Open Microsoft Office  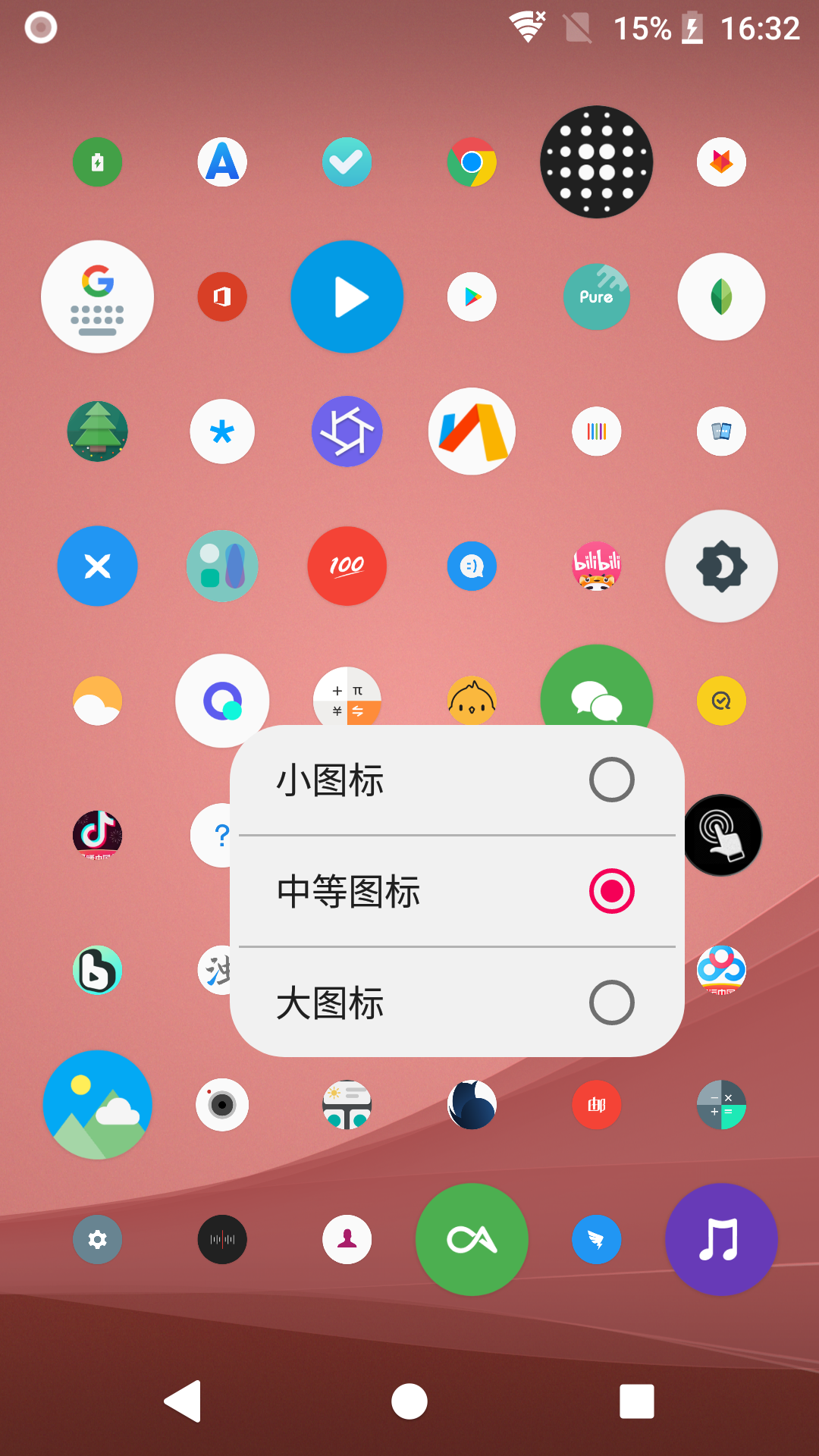pyautogui.click(x=222, y=297)
